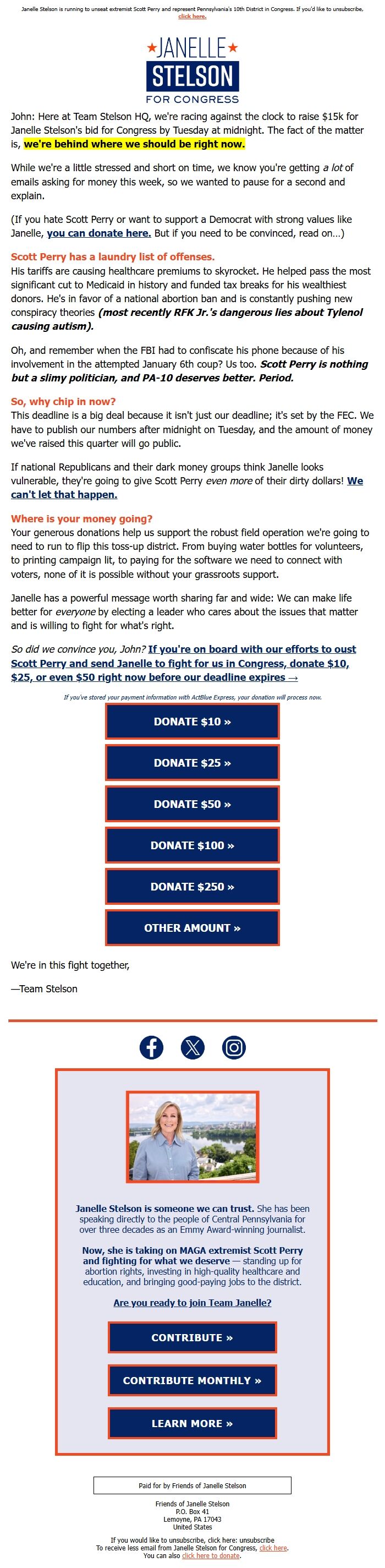This screenshot has height=1568, width=385.
Task: Choose the Other Amount button
Action: [192, 928]
